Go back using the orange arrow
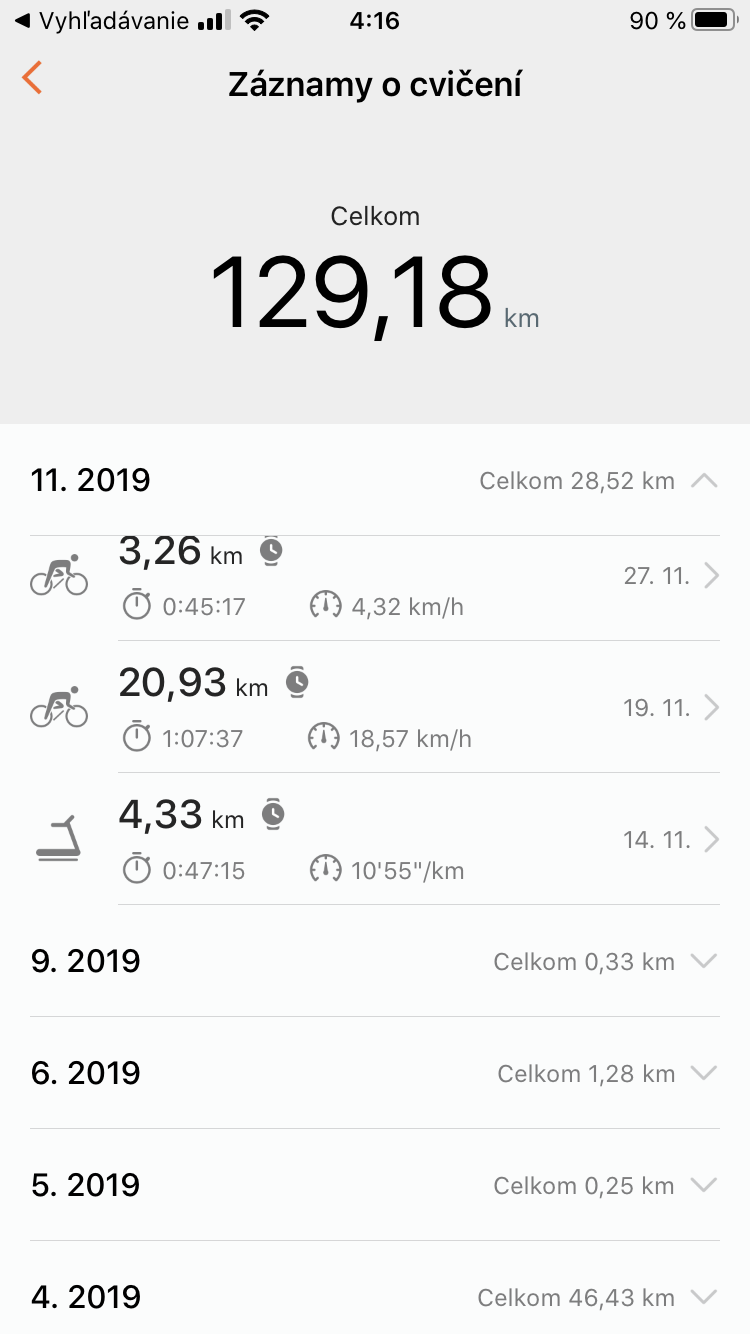 pyautogui.click(x=33, y=78)
